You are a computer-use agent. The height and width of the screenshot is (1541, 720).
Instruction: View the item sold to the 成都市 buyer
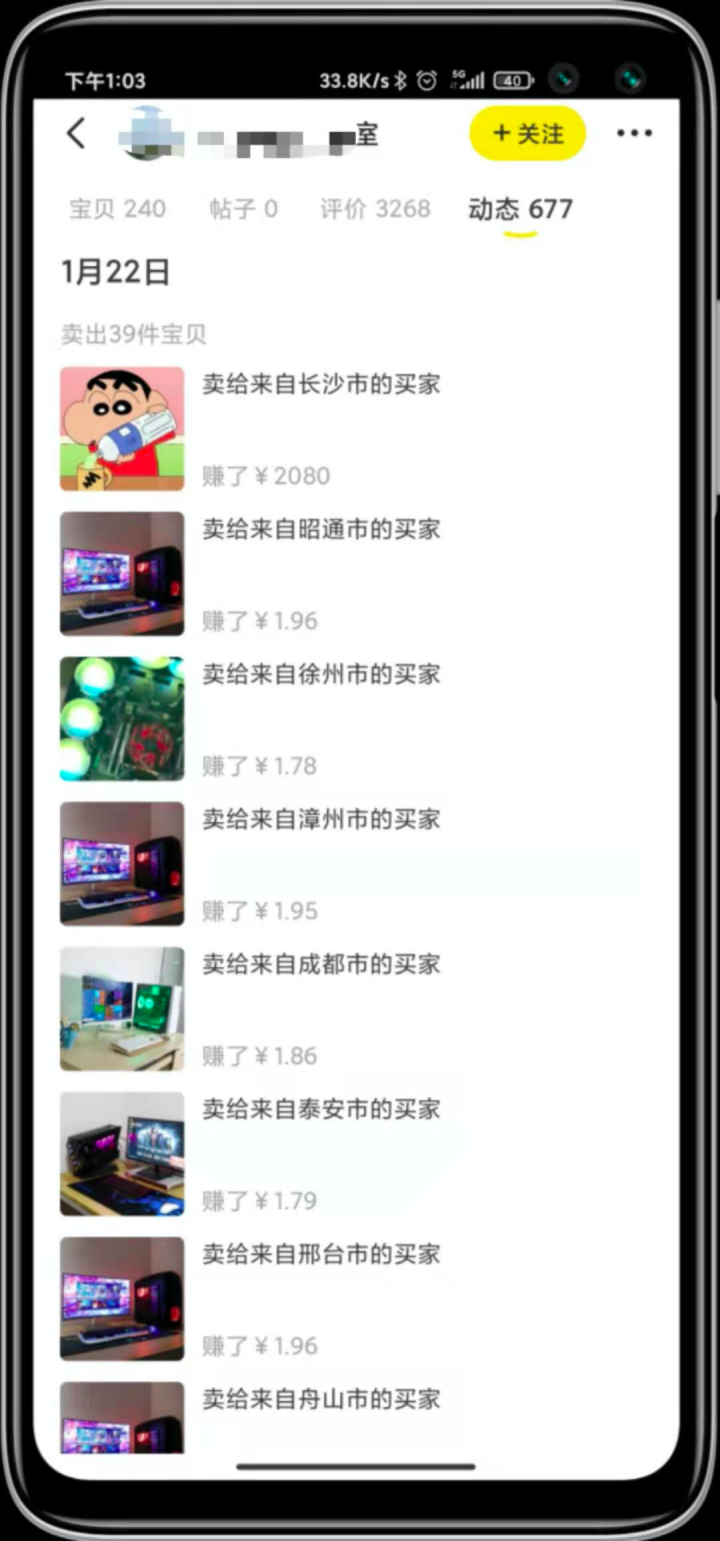[360, 1009]
